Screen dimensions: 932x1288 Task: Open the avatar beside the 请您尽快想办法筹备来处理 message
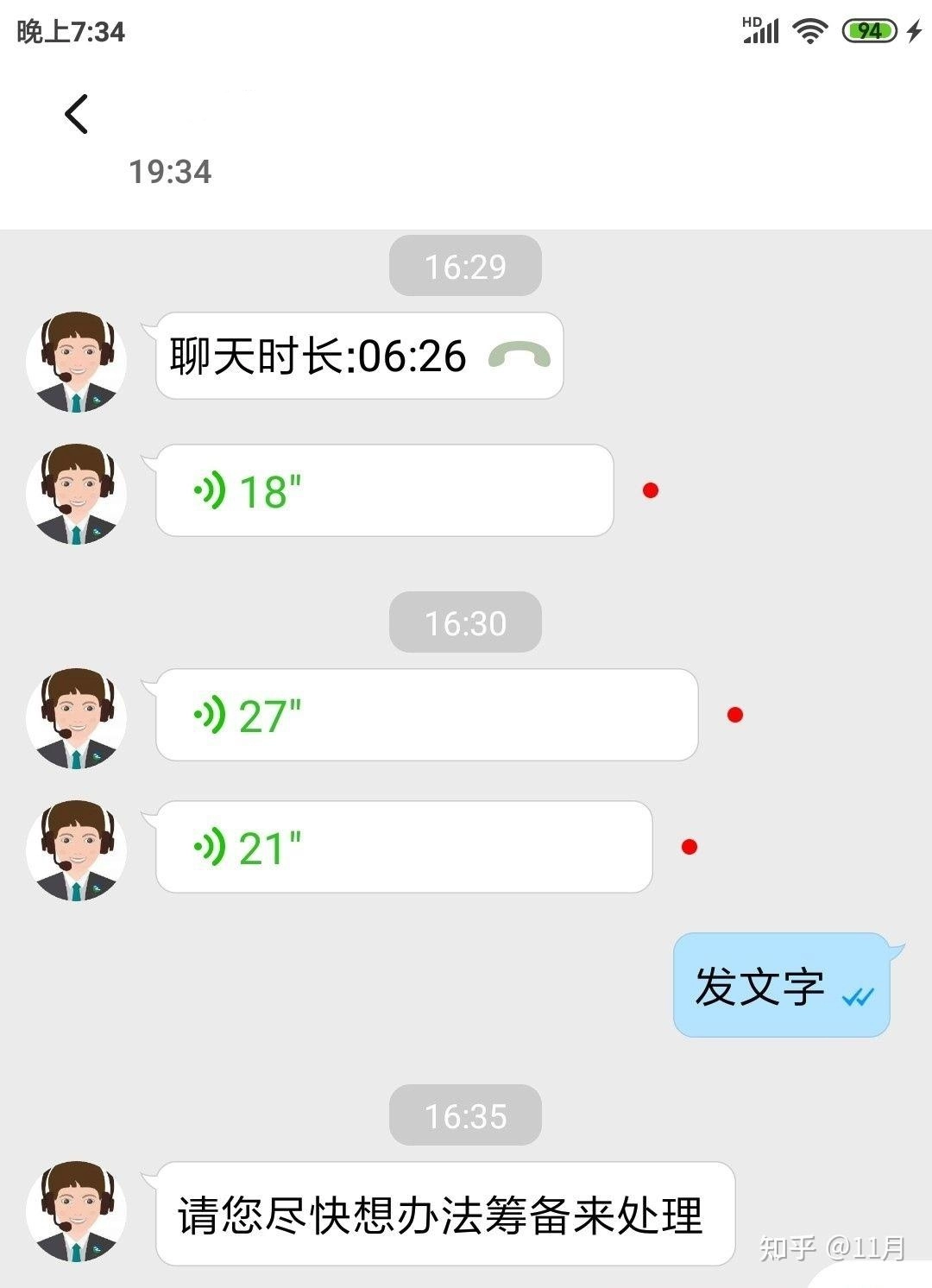77,1212
